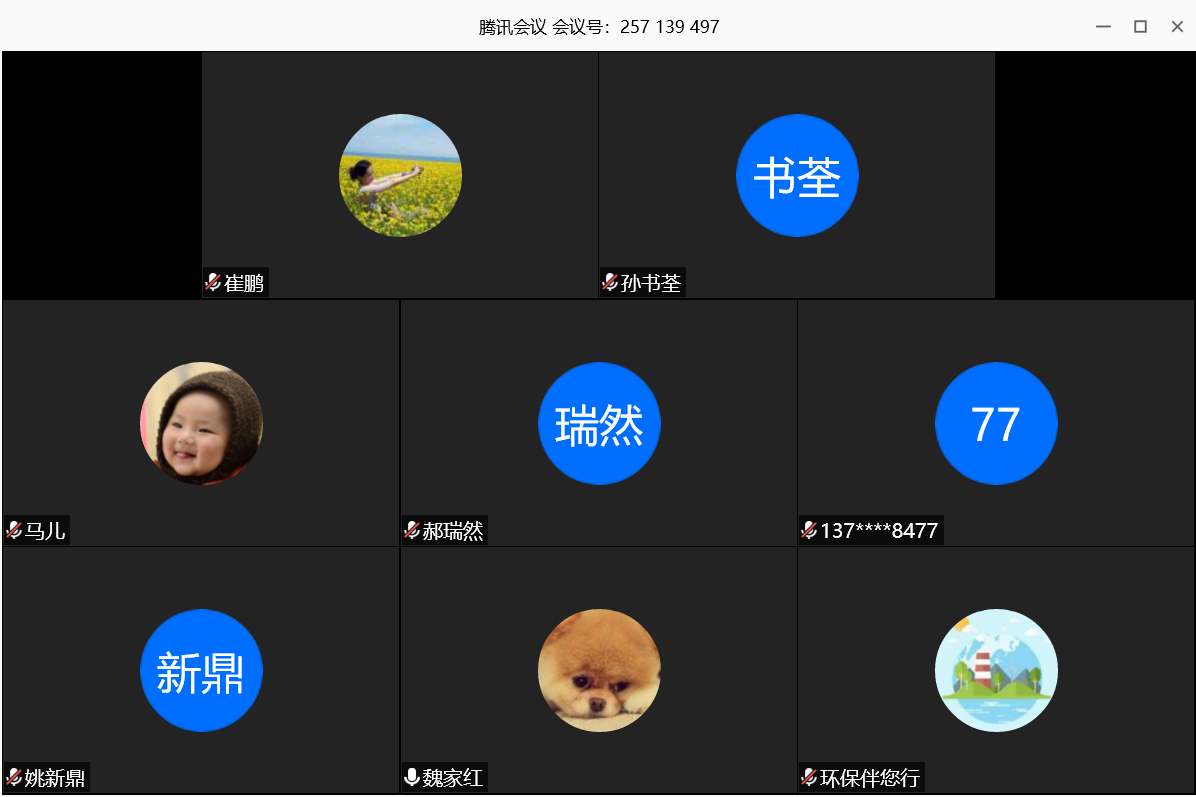
Task: Minimize the Tencent Meeting window
Action: (x=1103, y=27)
